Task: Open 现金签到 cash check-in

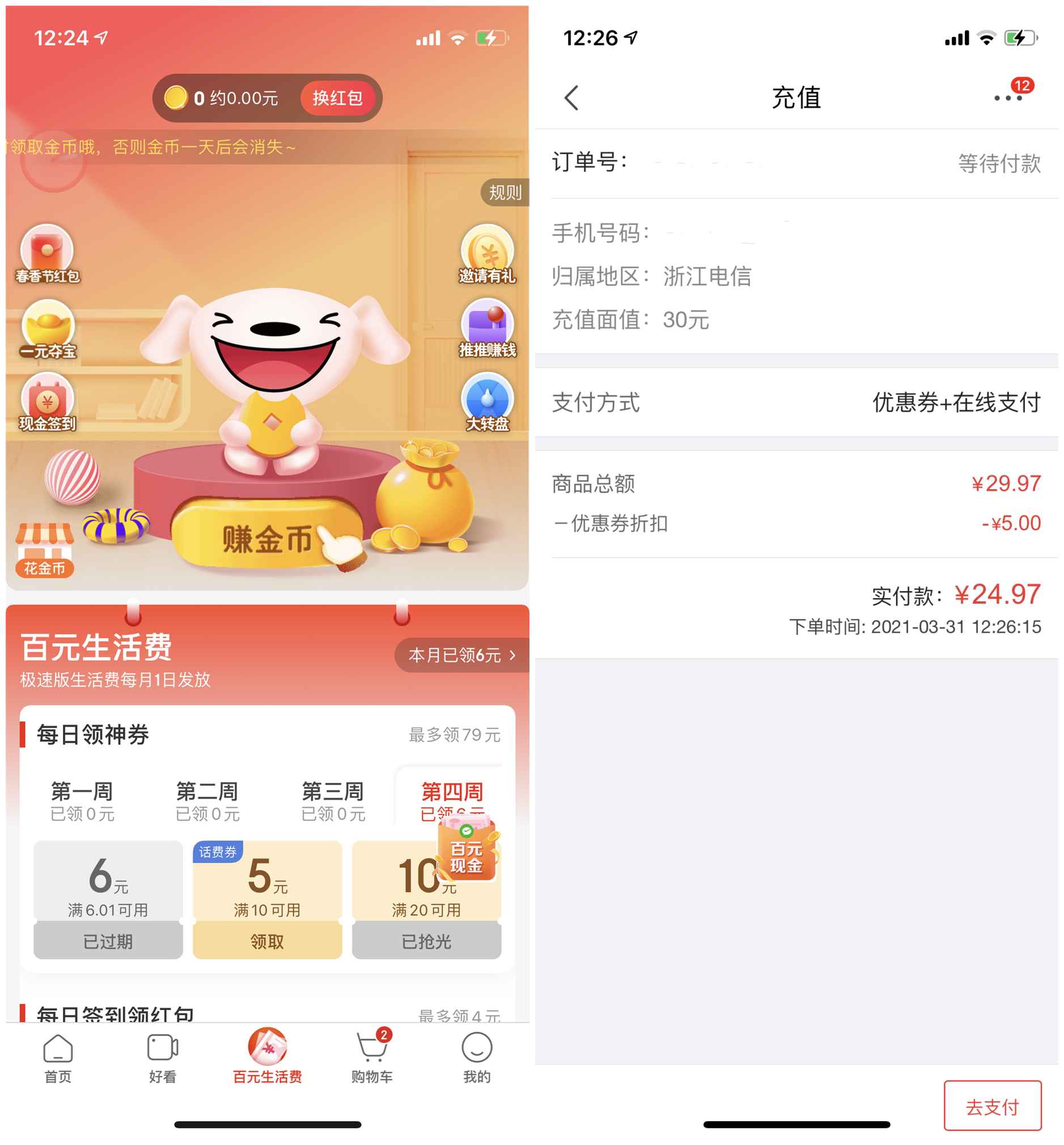Action: tap(47, 402)
